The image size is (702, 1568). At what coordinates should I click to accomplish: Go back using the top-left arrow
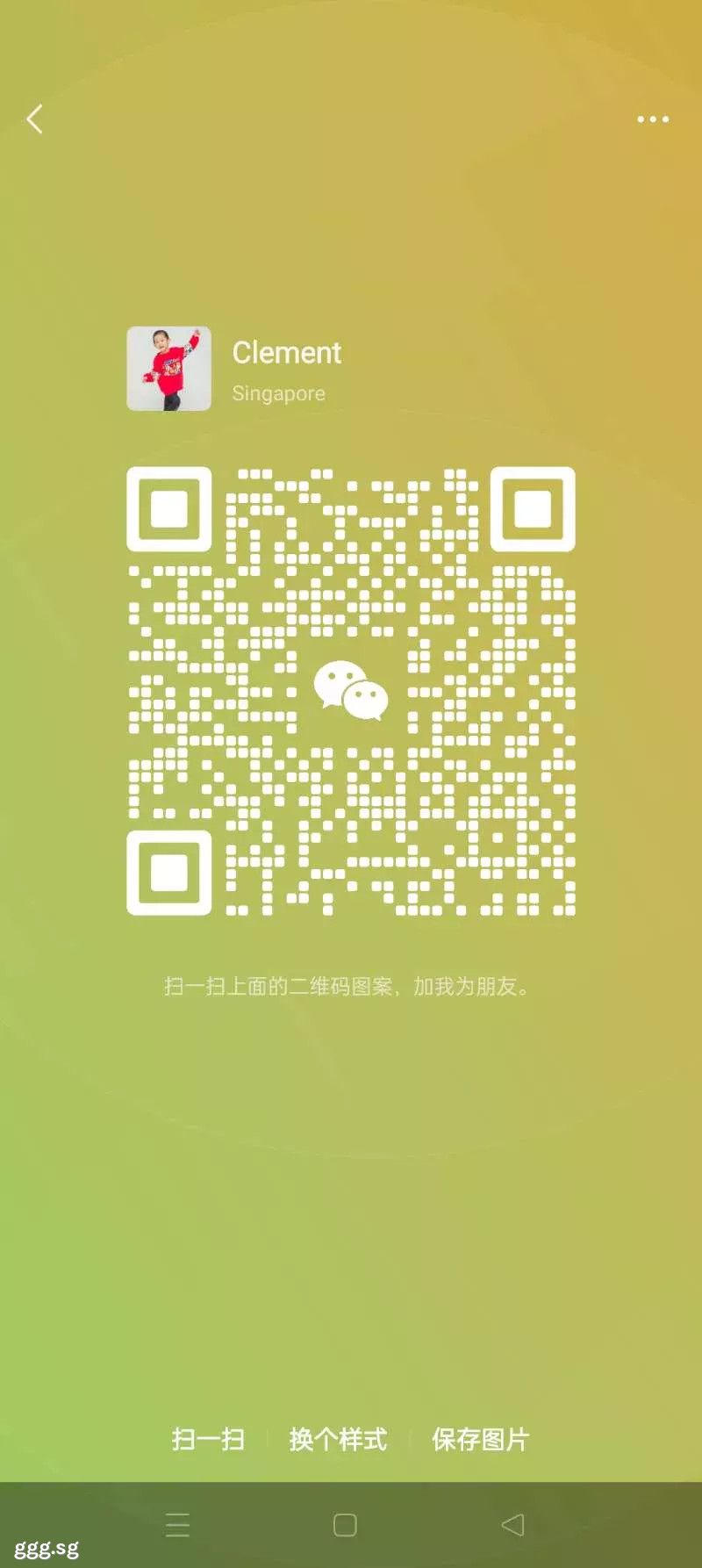[x=35, y=119]
